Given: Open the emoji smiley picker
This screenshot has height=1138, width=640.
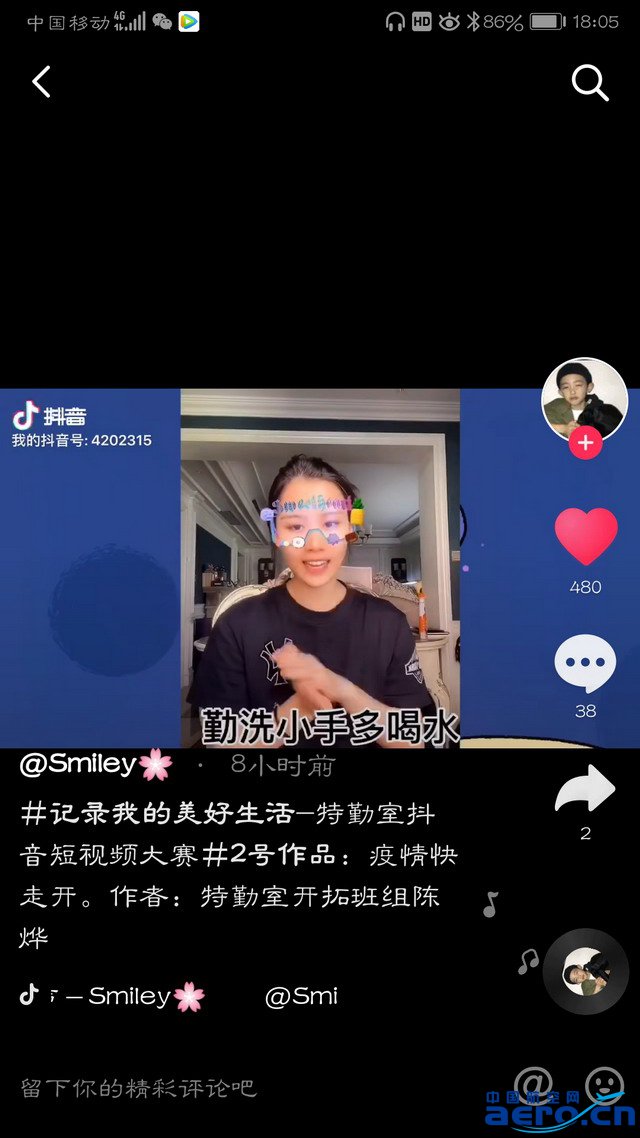Looking at the screenshot, I should click(604, 1083).
